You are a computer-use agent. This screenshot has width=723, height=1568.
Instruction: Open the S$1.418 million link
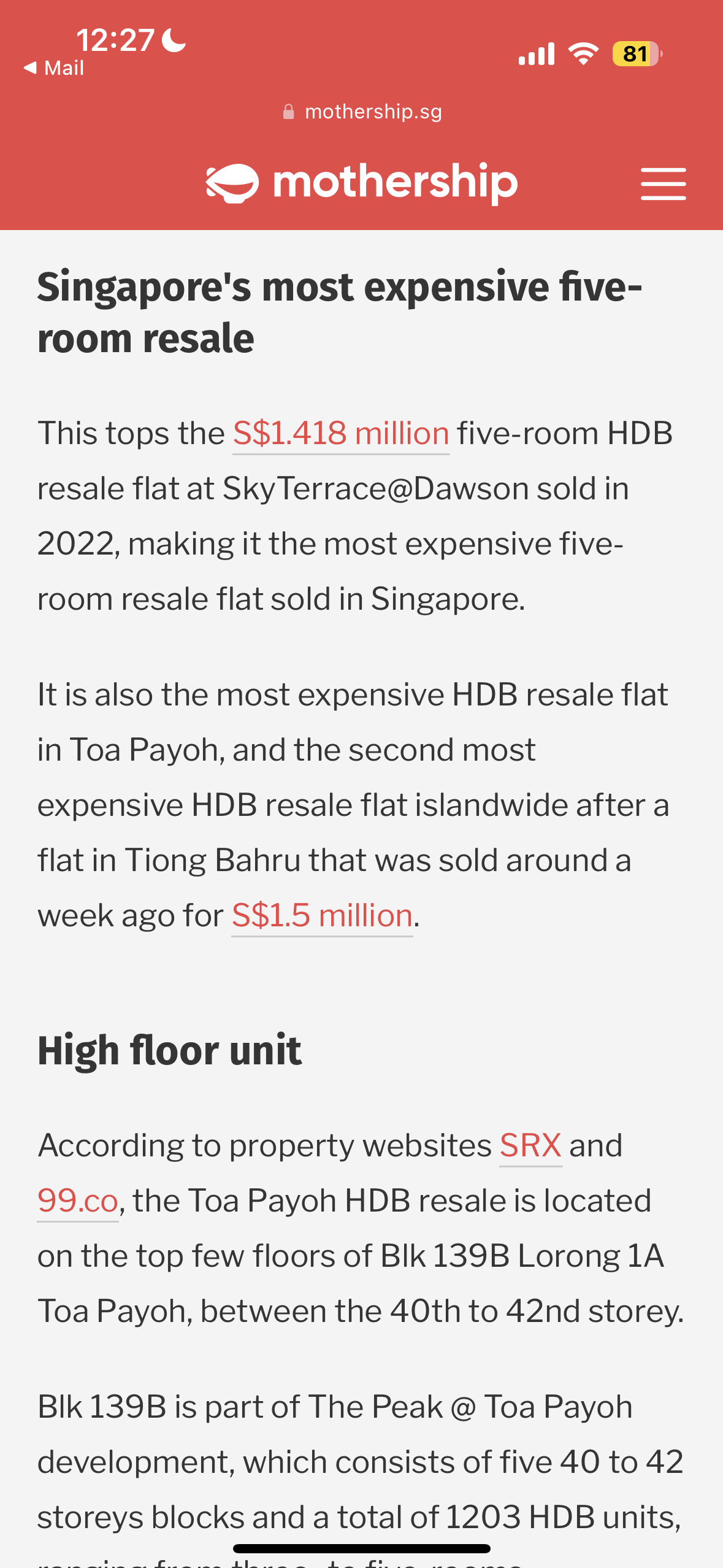point(341,434)
